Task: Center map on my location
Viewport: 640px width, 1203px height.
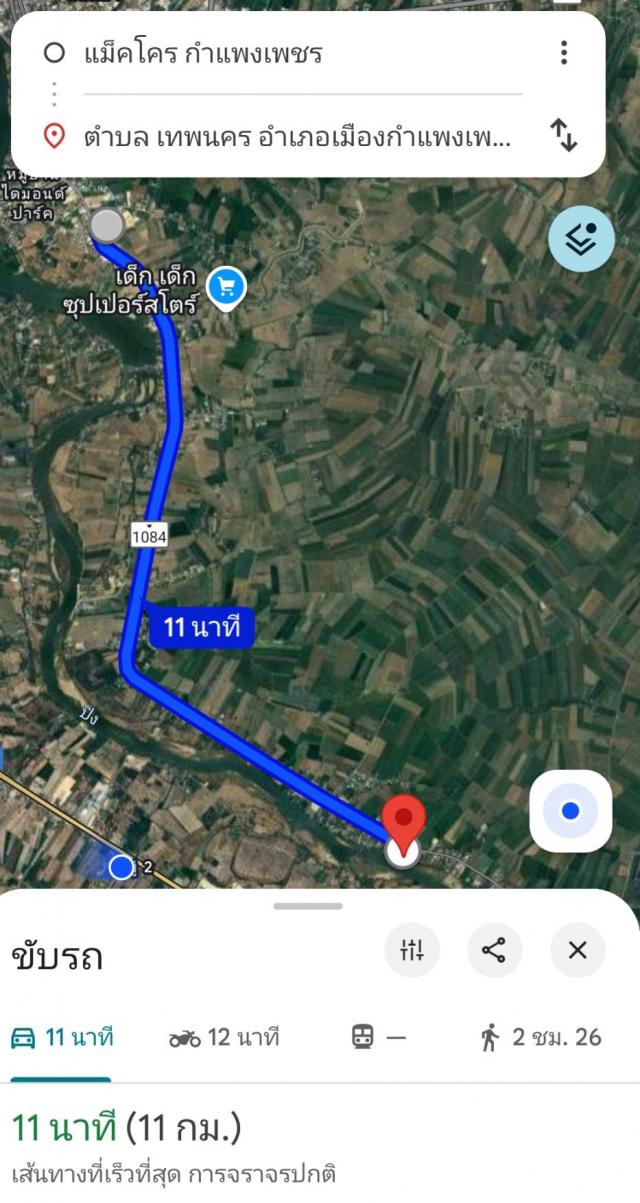Action: 570,811
